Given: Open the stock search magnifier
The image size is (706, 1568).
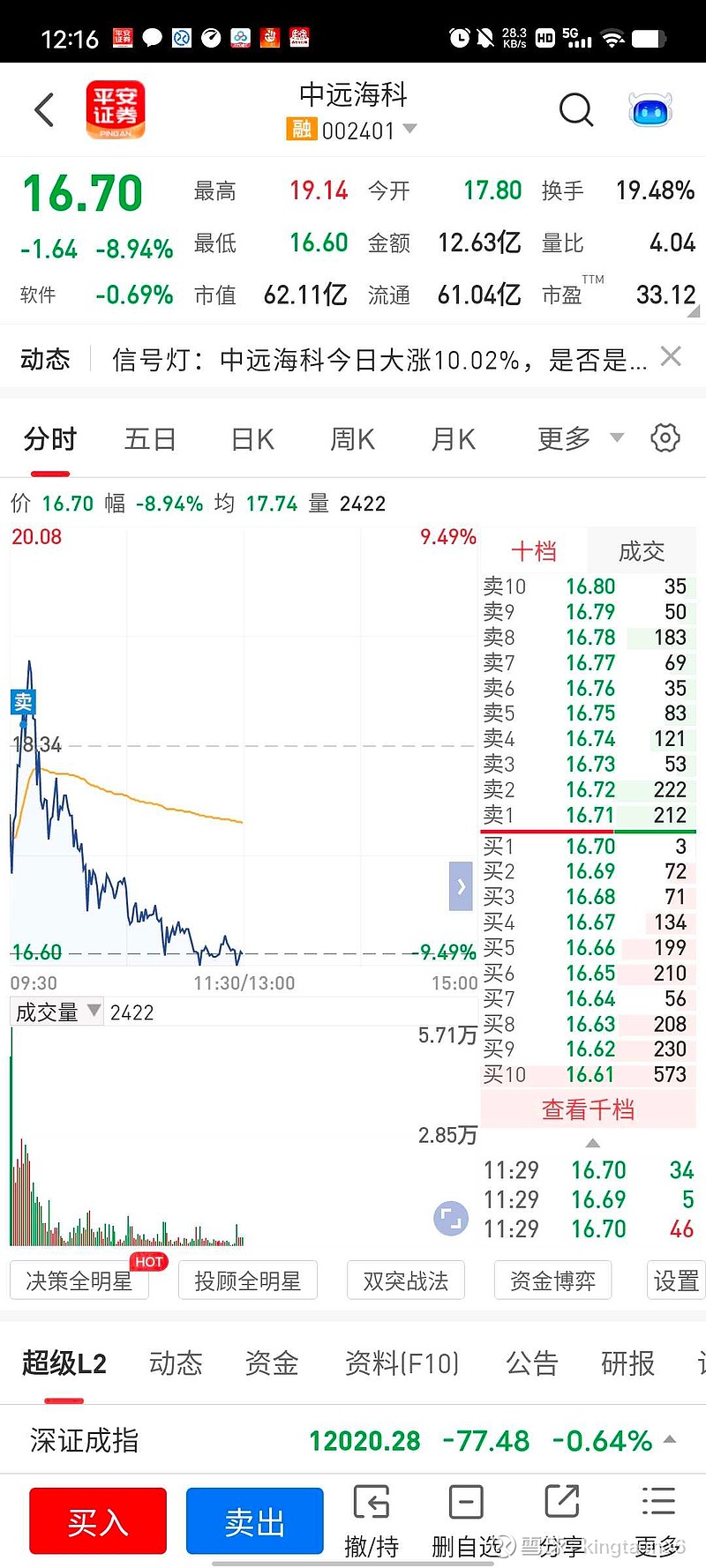Looking at the screenshot, I should coord(576,110).
